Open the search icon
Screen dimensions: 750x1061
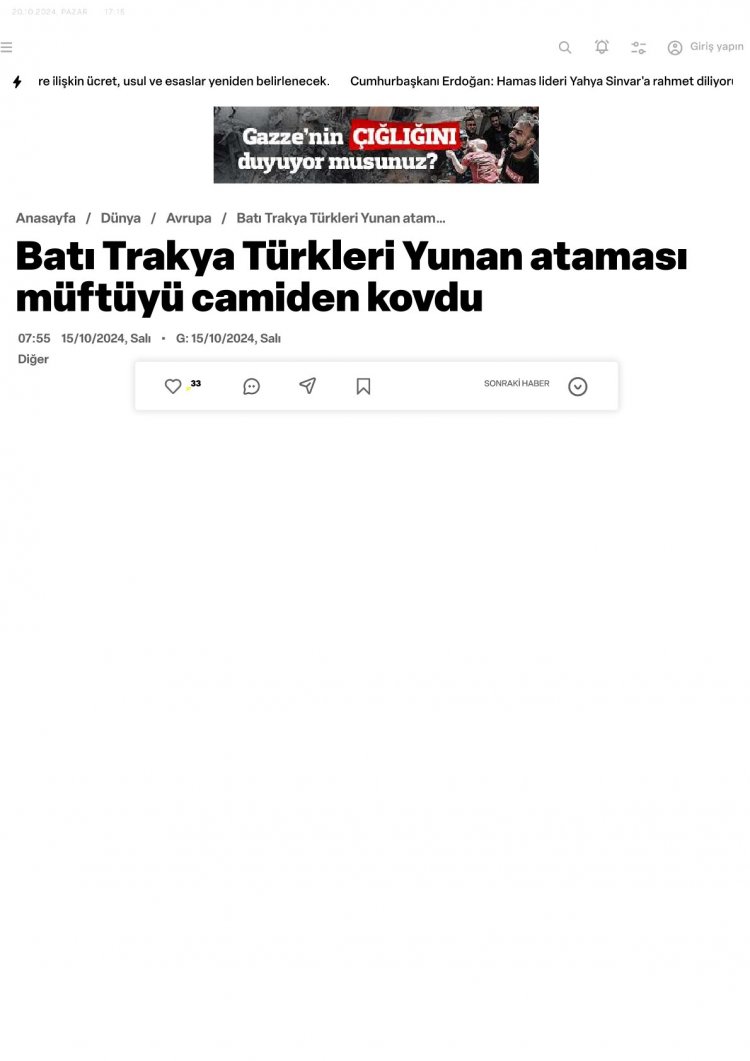tap(565, 47)
